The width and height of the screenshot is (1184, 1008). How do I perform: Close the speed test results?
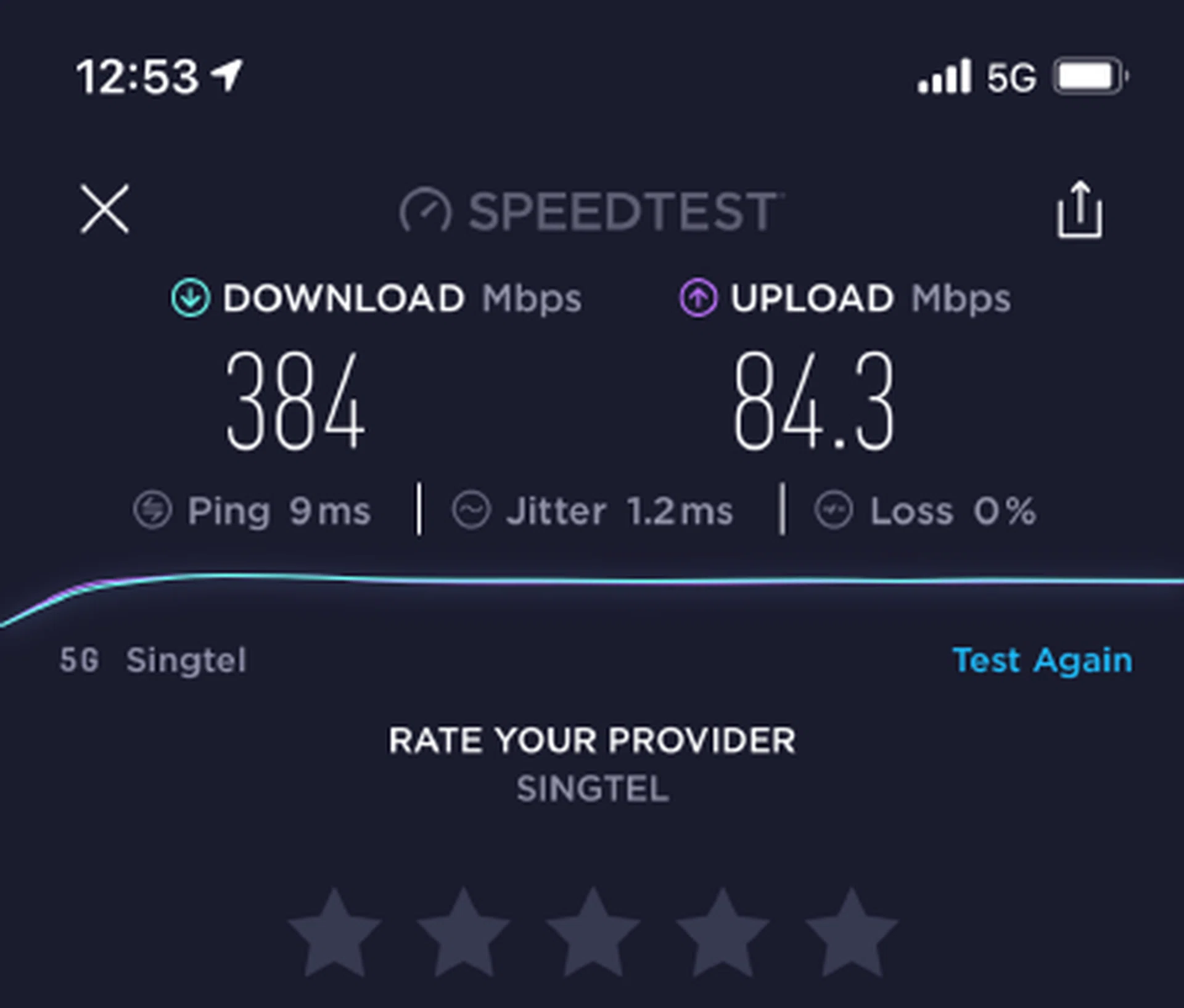click(104, 208)
